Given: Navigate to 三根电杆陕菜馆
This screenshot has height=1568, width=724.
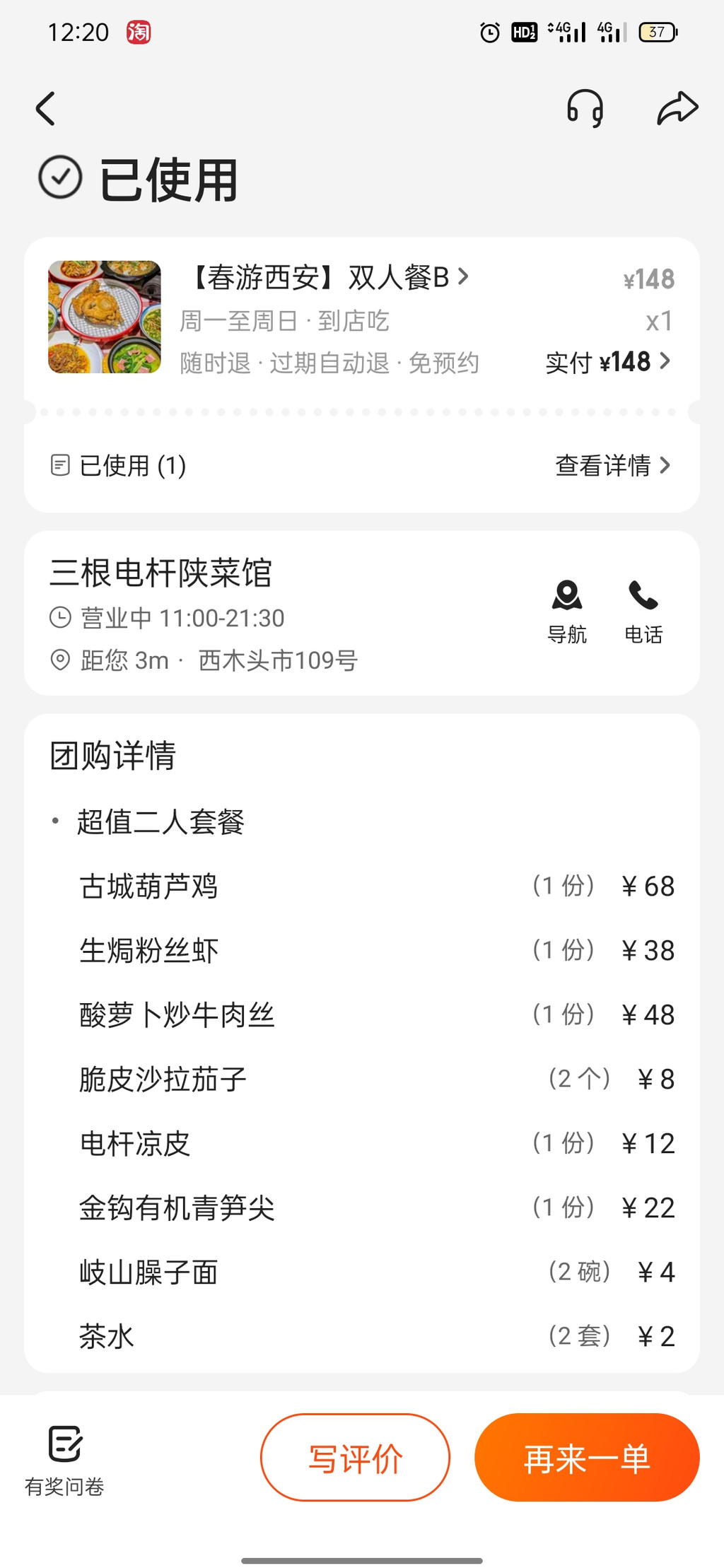Looking at the screenshot, I should [567, 612].
